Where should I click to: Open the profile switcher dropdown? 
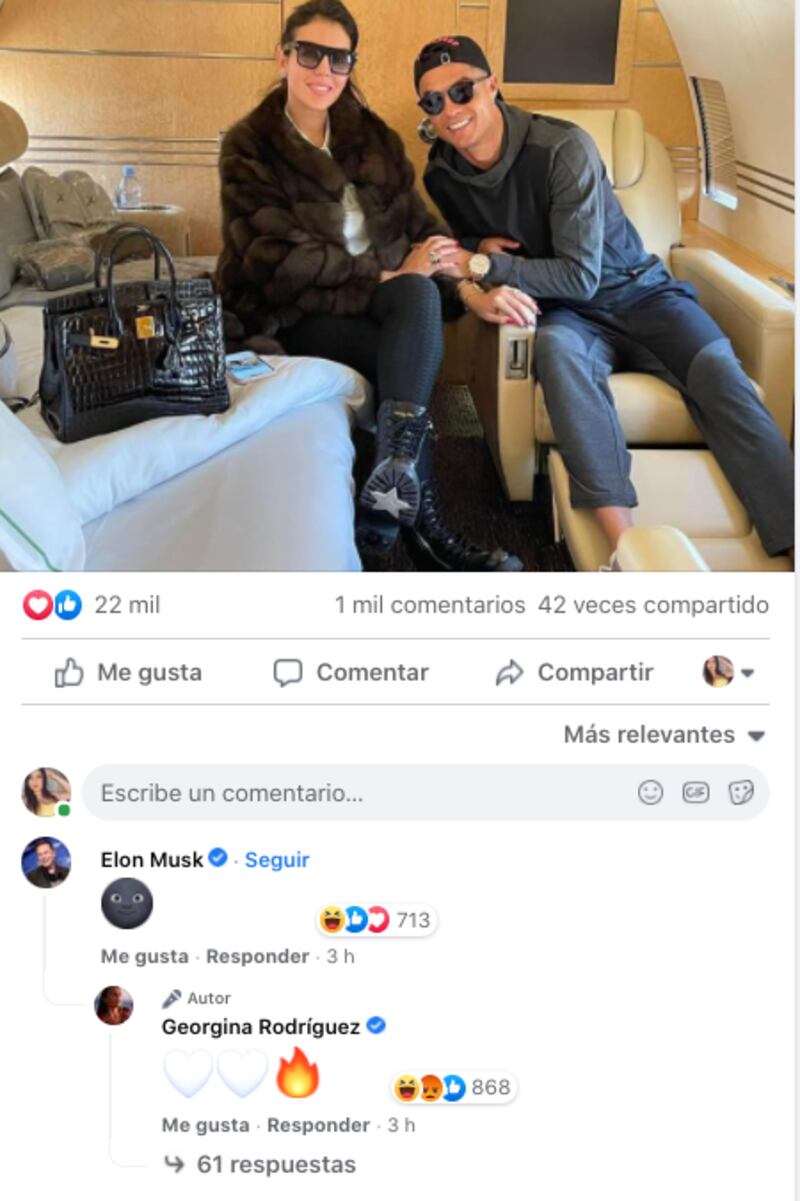[x=729, y=673]
